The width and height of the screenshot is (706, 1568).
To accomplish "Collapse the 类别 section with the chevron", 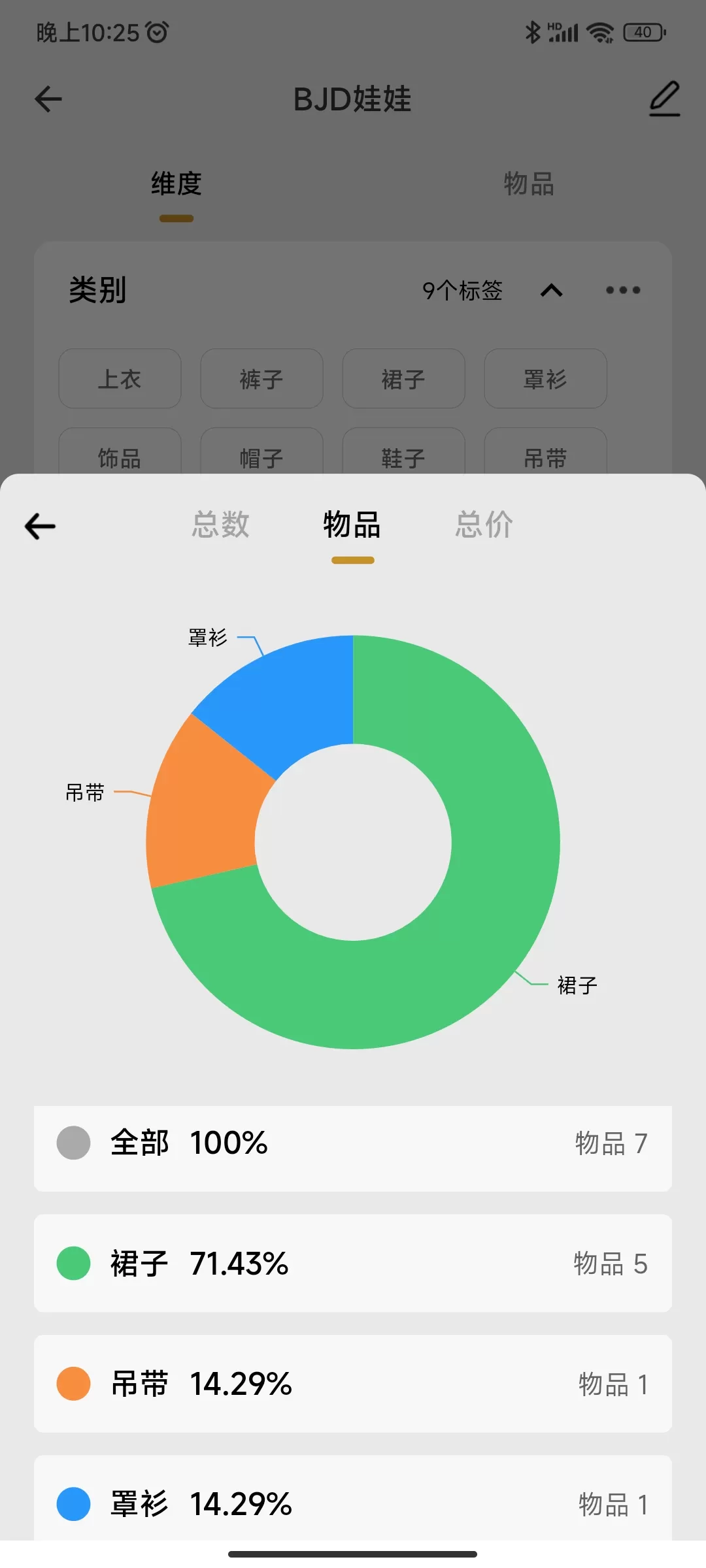I will [551, 291].
